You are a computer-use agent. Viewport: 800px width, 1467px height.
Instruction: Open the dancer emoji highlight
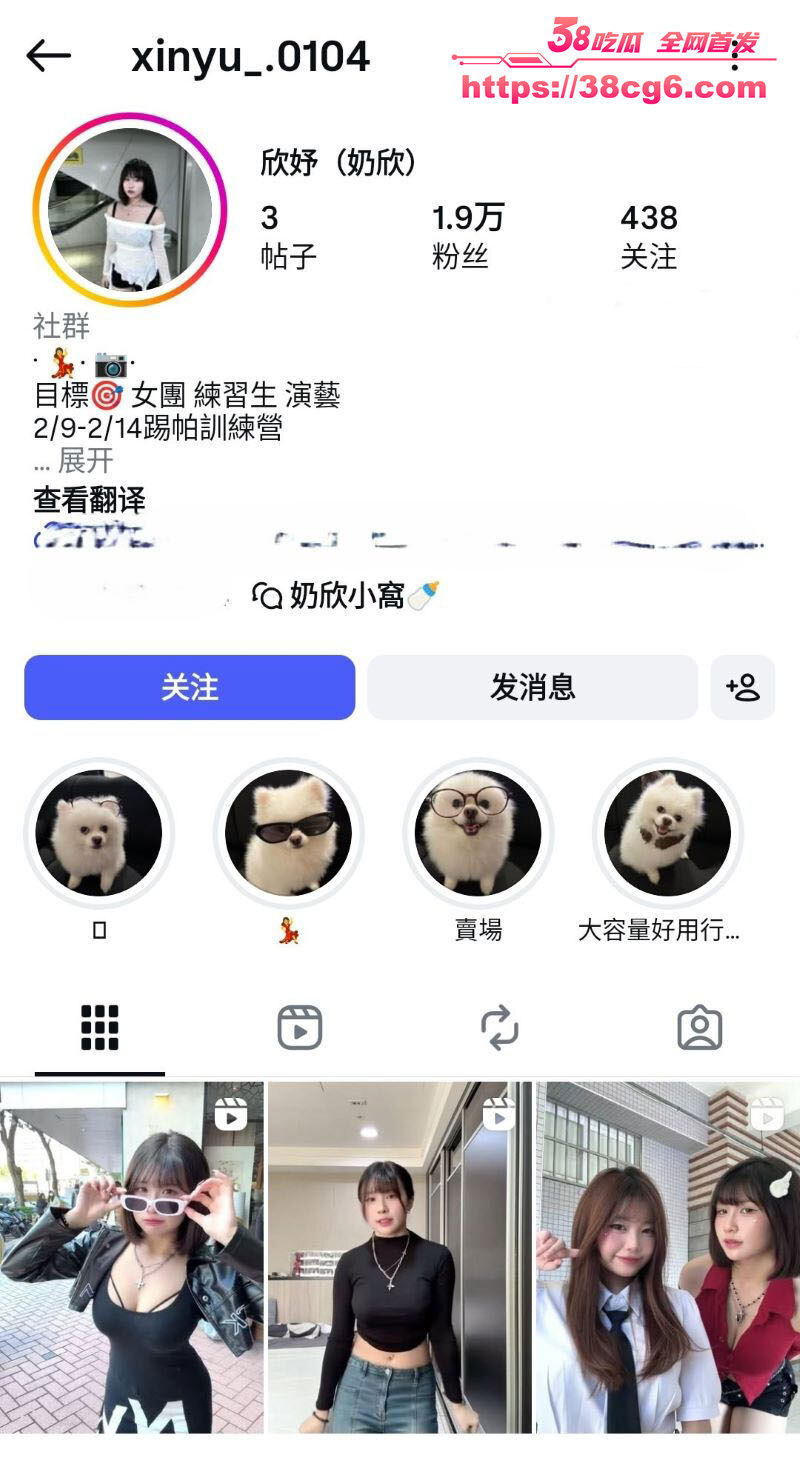coord(288,833)
